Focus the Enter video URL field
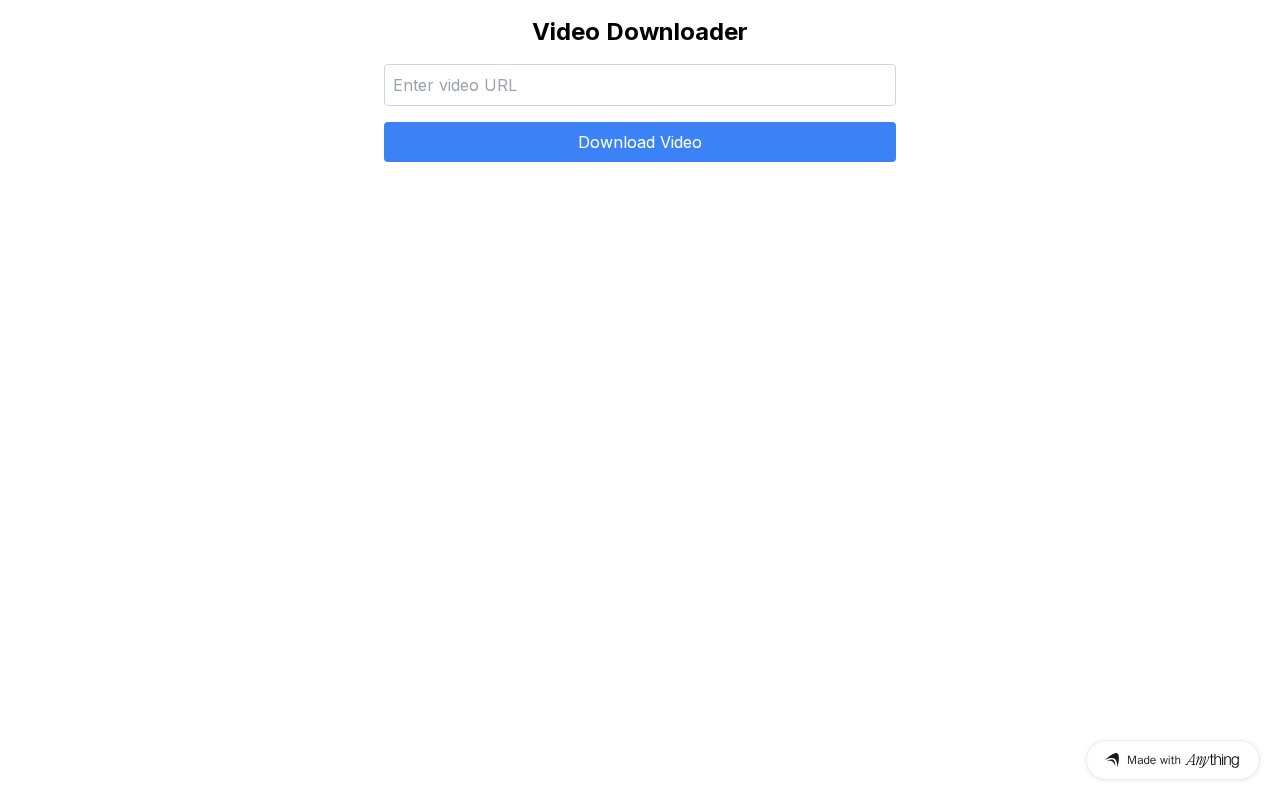The width and height of the screenshot is (1280, 800). coord(640,85)
